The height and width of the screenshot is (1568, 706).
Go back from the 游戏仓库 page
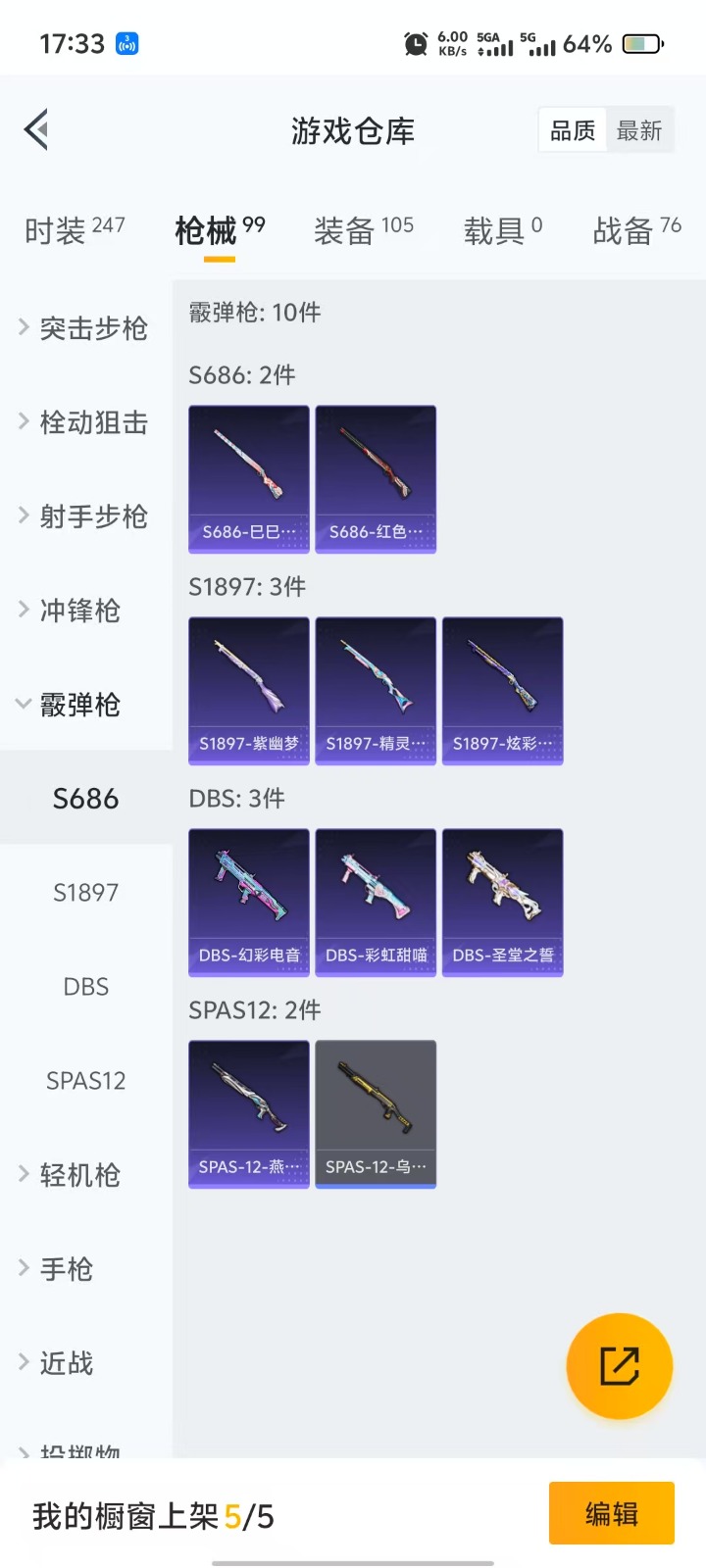point(37,129)
